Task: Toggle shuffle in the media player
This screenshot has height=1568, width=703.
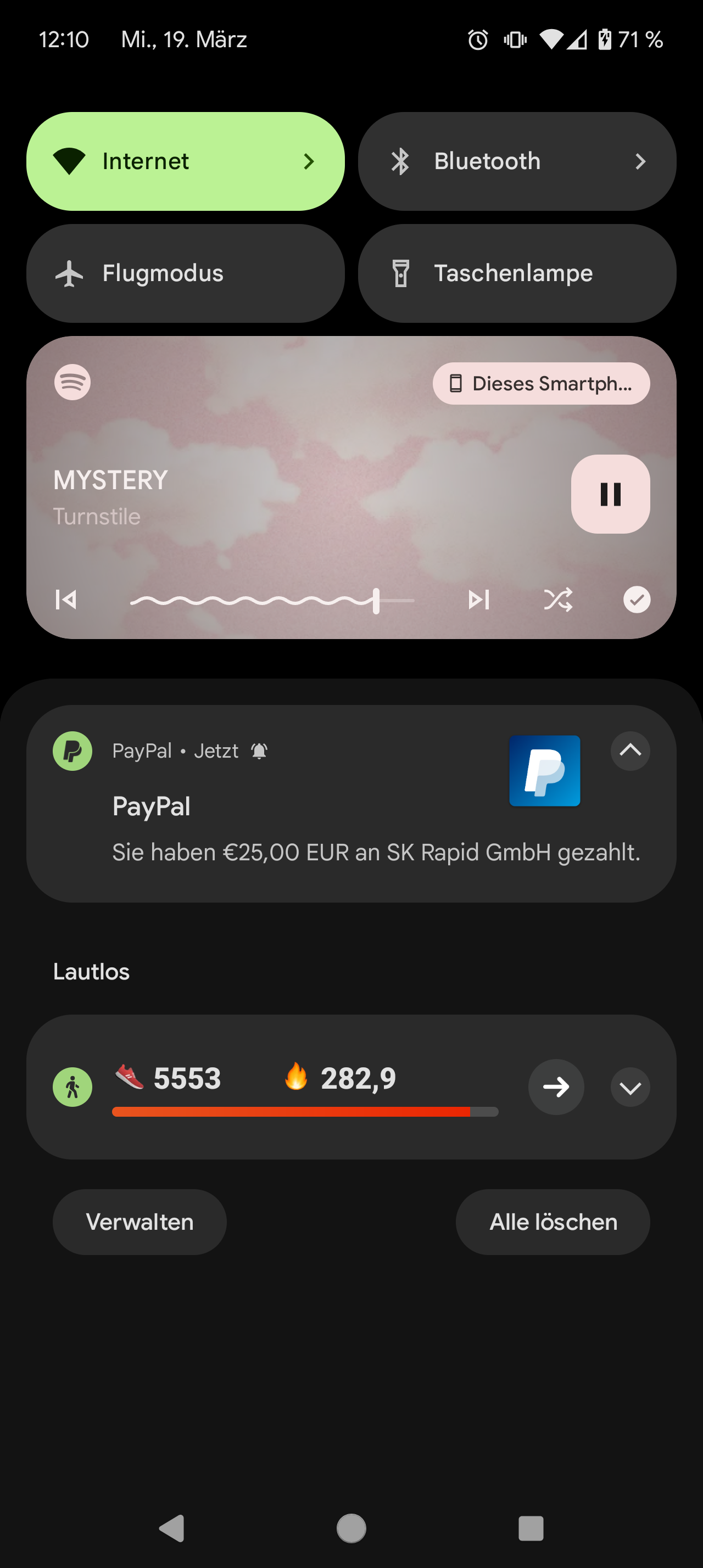Action: pyautogui.click(x=558, y=600)
